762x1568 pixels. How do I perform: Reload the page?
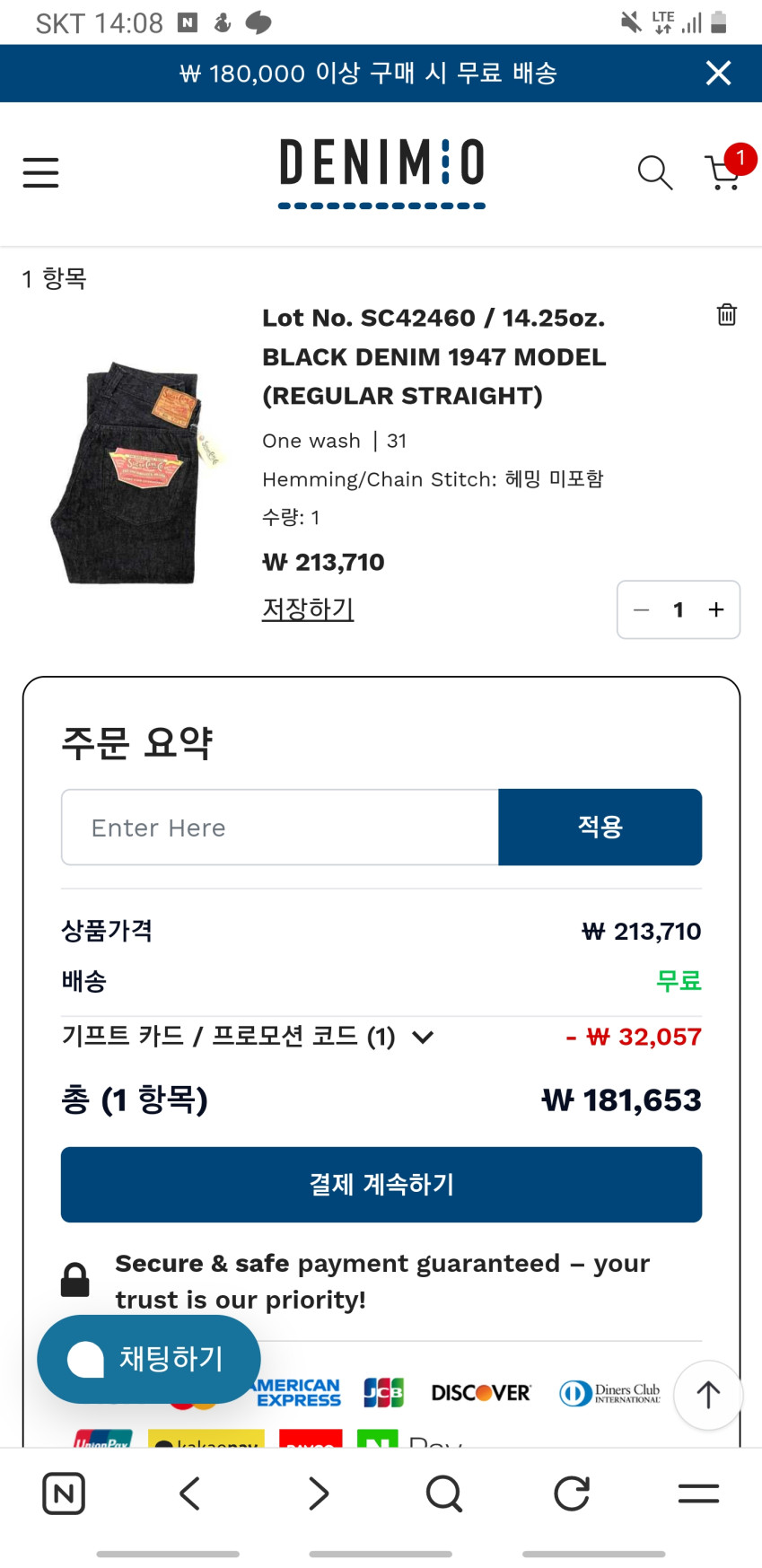pos(571,1494)
